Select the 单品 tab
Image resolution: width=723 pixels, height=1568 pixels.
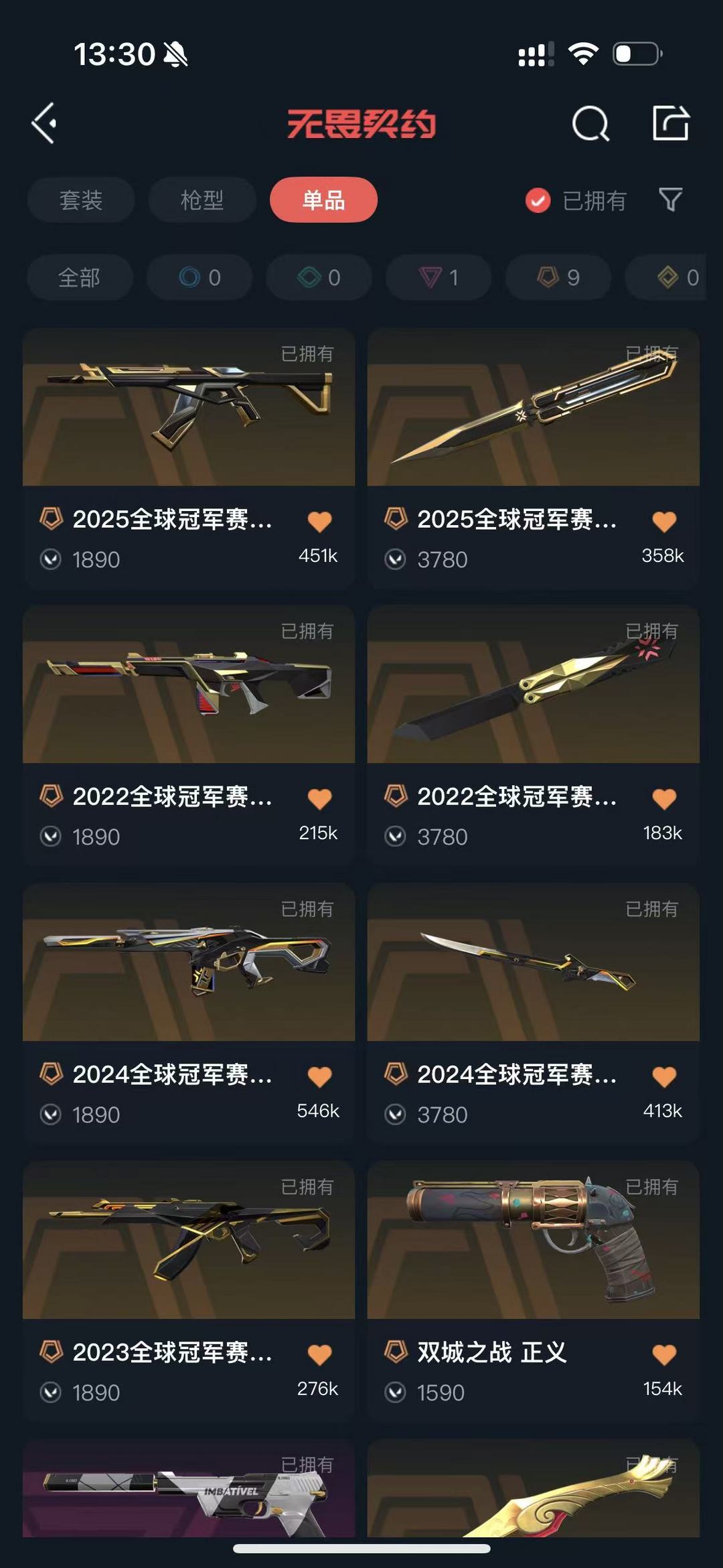click(323, 200)
